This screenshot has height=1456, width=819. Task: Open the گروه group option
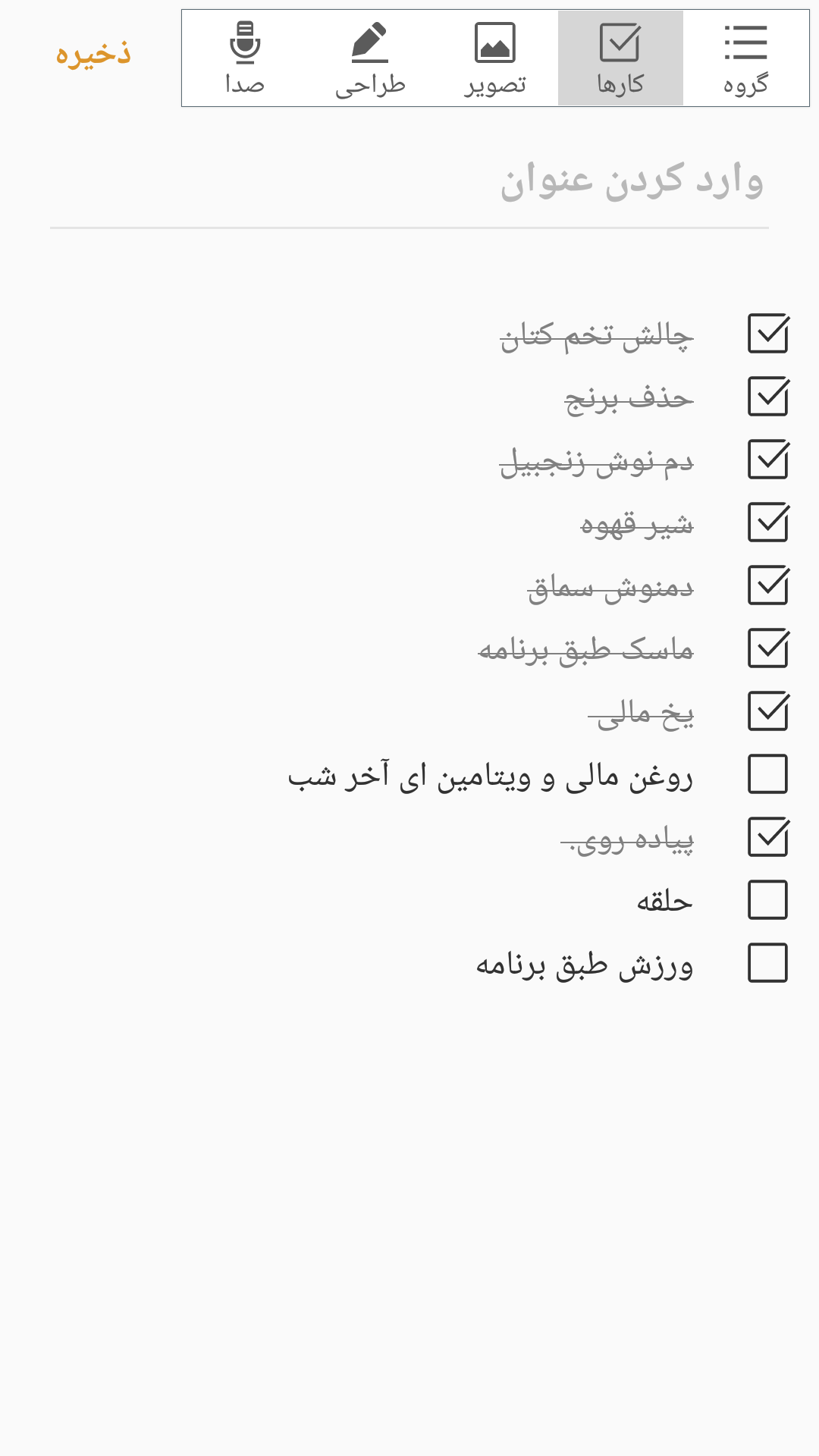745,58
